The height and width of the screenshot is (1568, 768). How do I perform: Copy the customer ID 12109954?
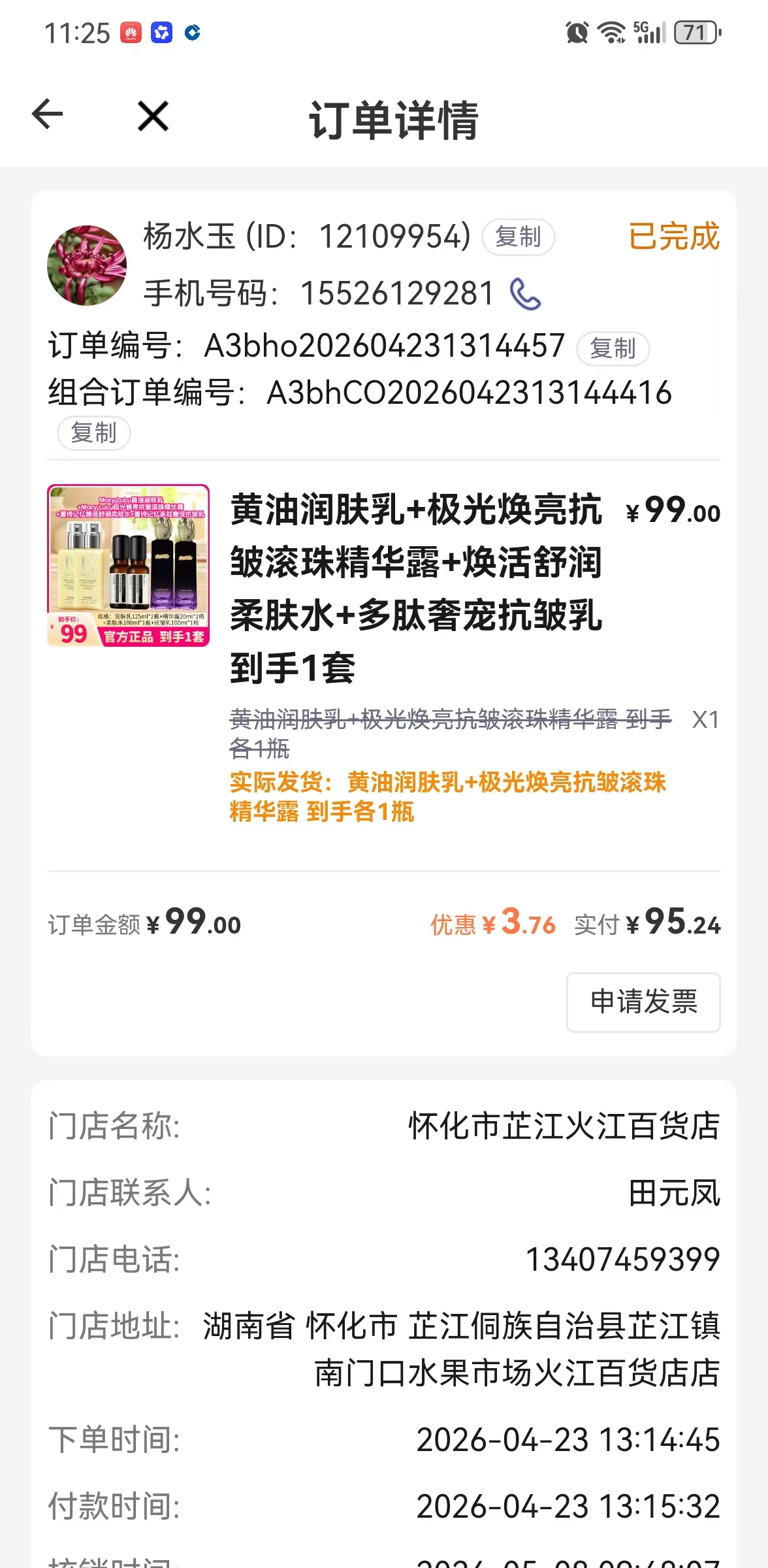click(518, 237)
